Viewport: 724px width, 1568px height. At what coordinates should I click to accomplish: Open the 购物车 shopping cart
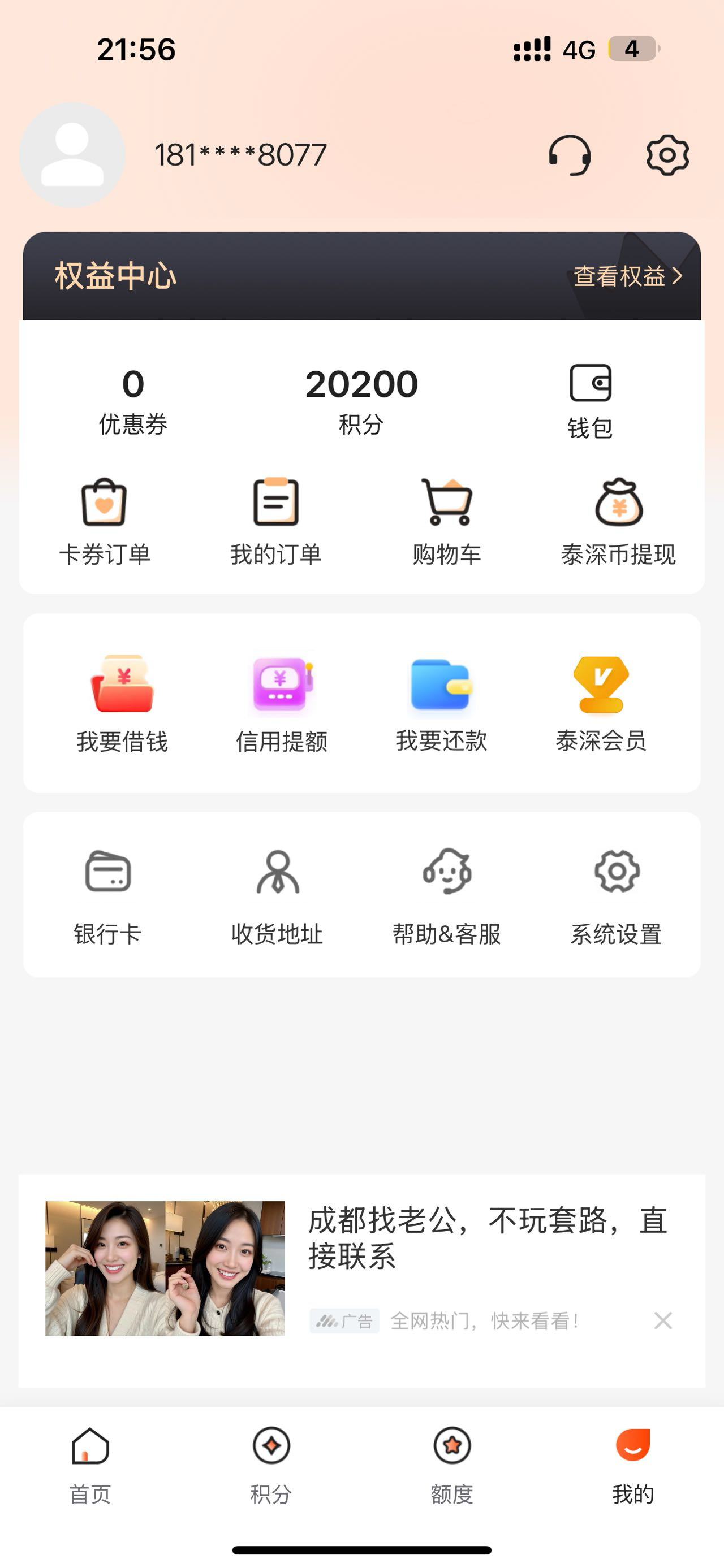pyautogui.click(x=447, y=522)
